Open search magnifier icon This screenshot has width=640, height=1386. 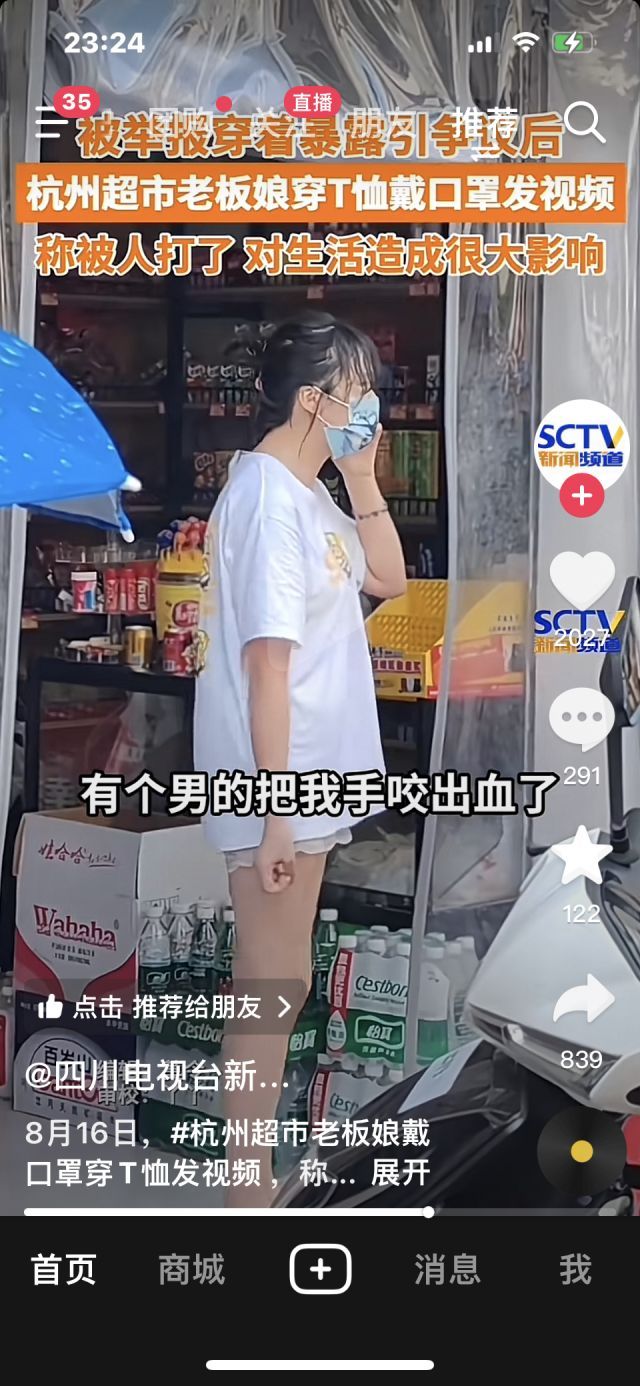click(584, 122)
